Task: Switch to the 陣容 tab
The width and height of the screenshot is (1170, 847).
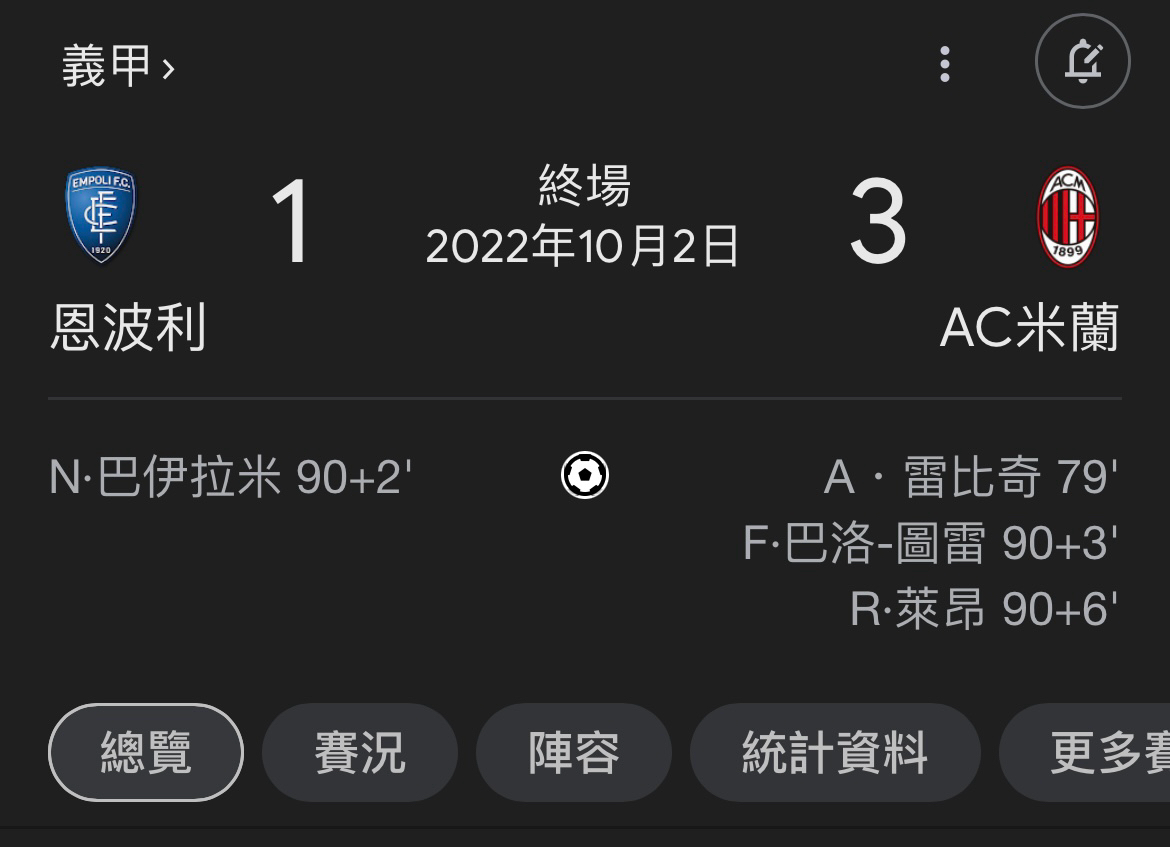Action: [x=573, y=752]
